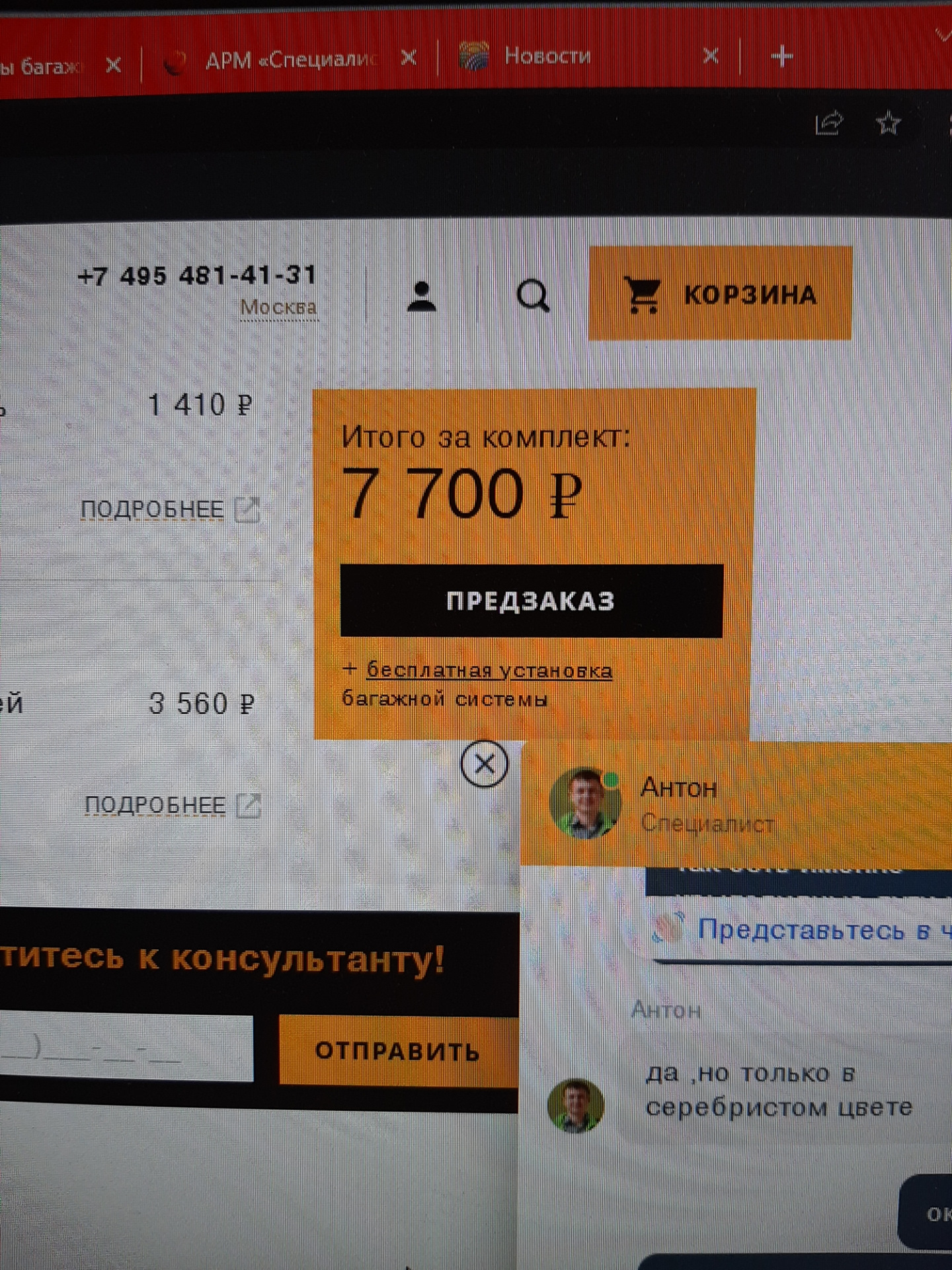
Task: Open the user account icon
Action: click(x=421, y=296)
